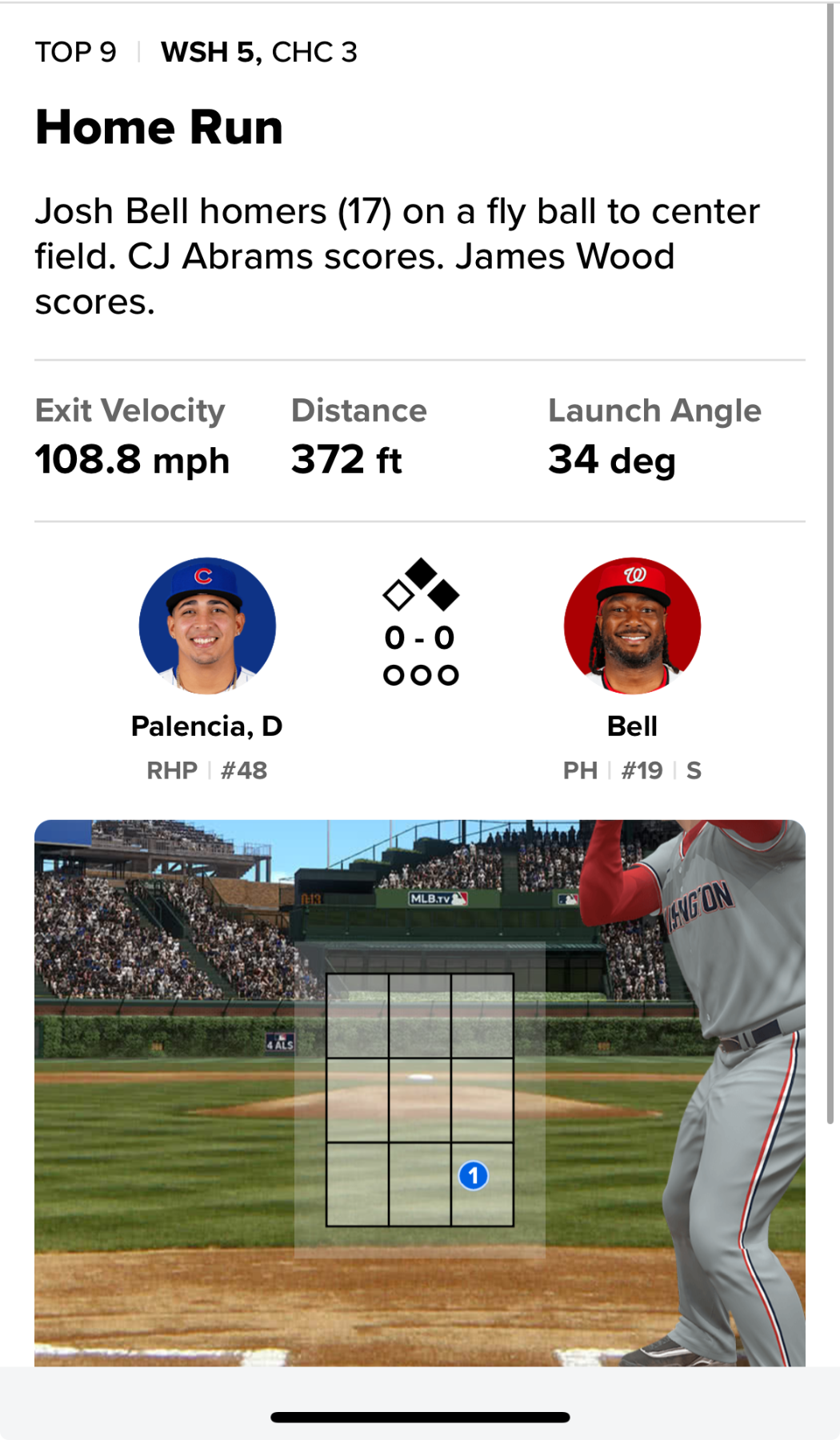Select pitch 1 marker in the strike zone

474,1175
